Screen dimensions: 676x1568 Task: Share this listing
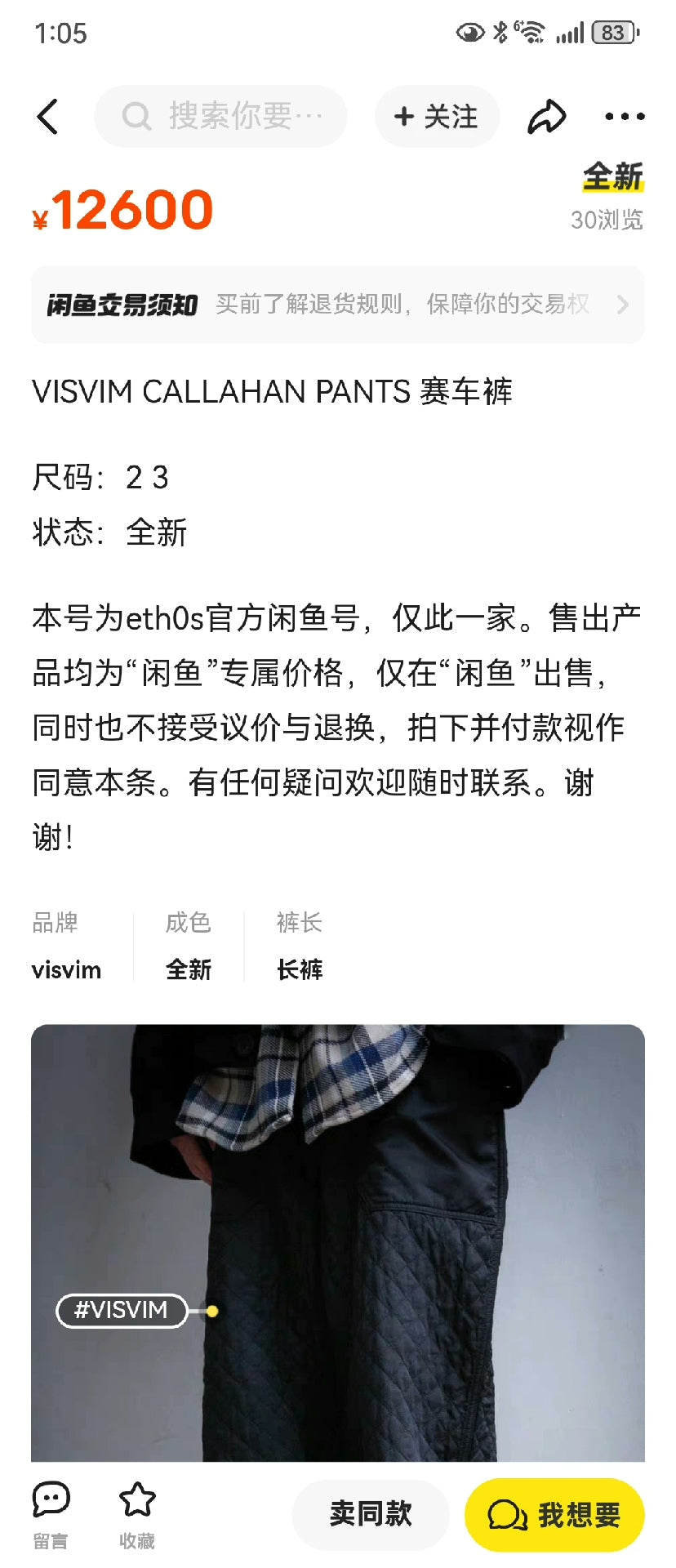tap(546, 117)
